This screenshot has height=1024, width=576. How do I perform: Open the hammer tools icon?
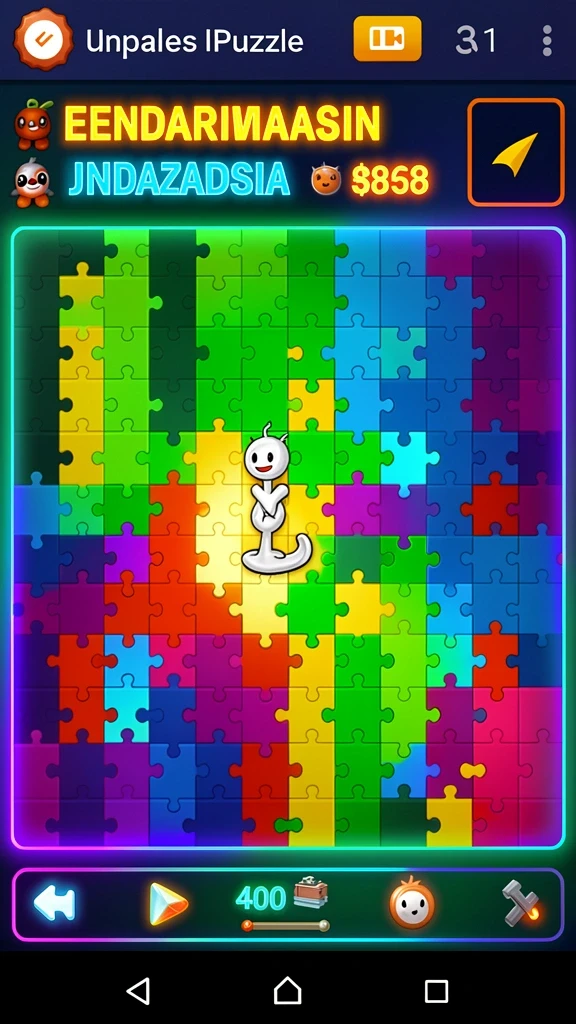520,903
